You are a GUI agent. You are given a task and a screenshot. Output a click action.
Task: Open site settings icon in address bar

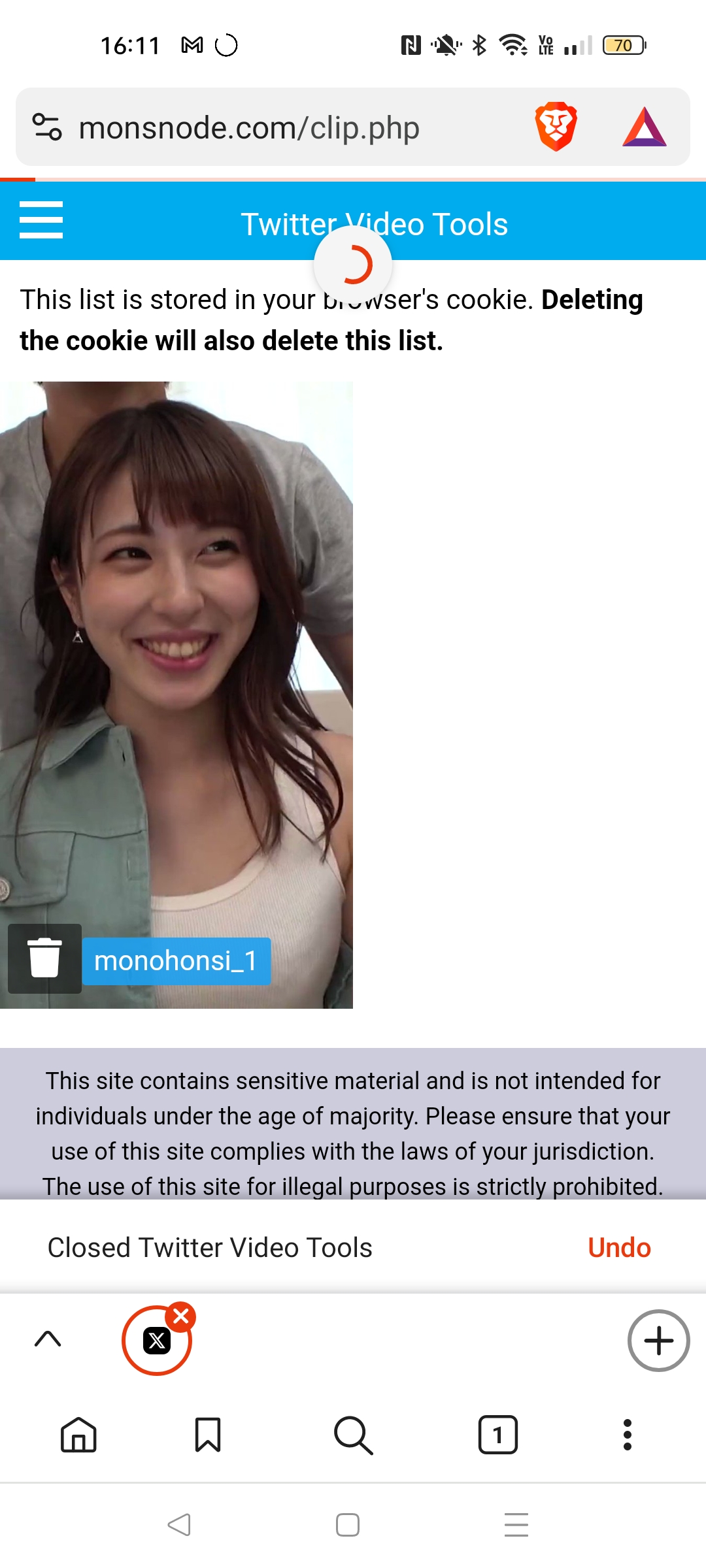coord(47,127)
